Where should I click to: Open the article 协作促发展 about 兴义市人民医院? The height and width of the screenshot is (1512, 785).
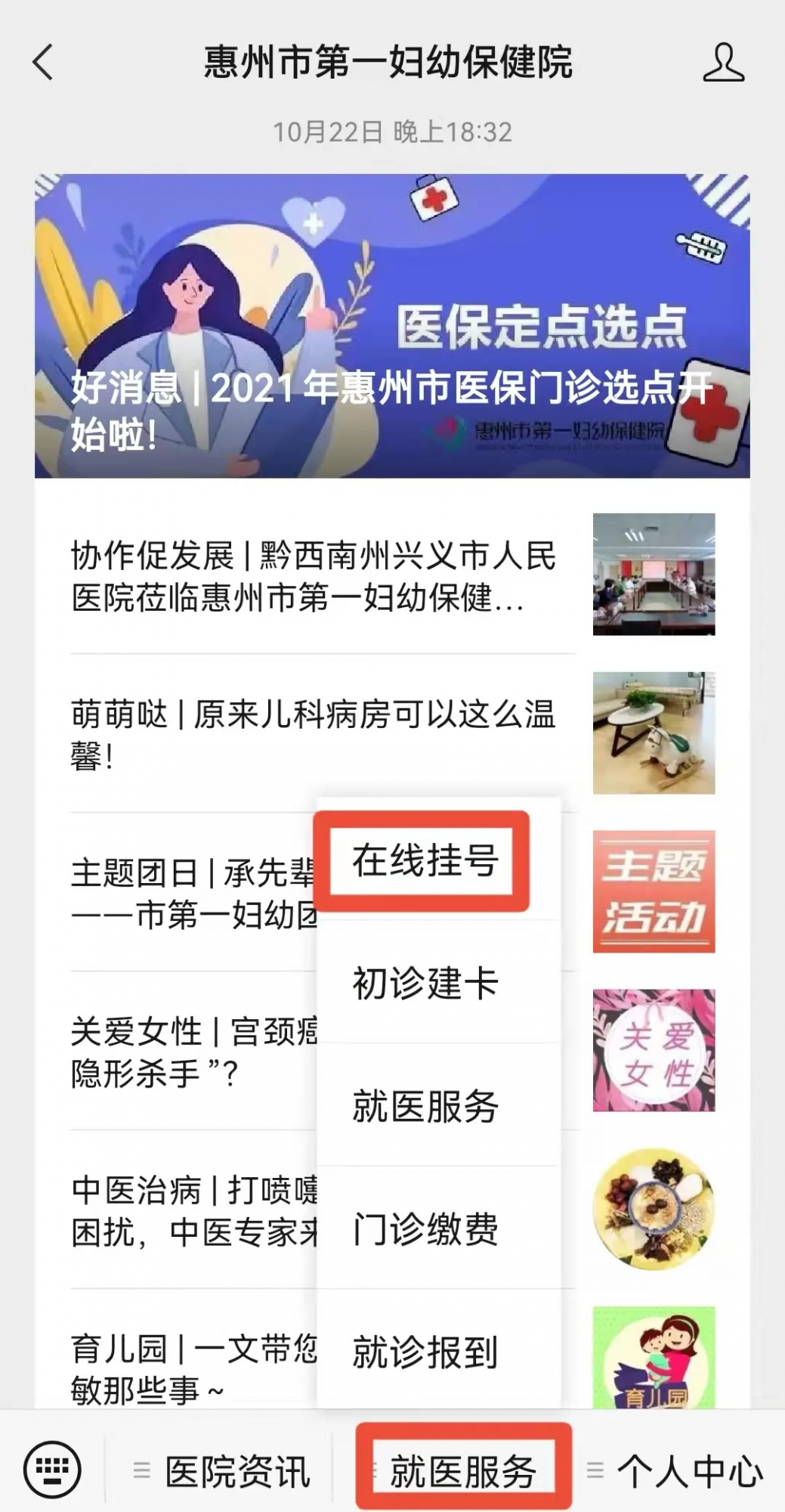click(314, 576)
